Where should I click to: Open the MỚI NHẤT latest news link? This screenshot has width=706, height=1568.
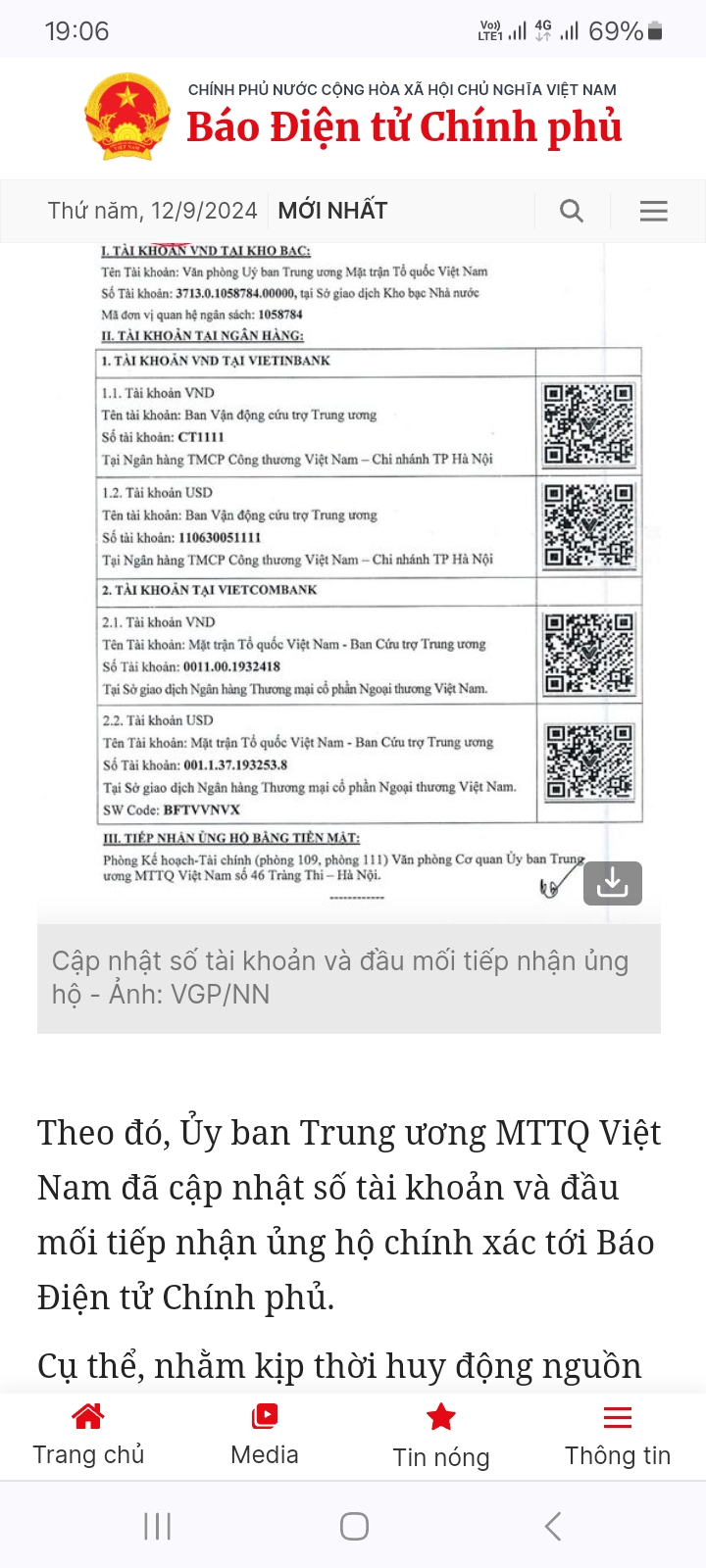pos(333,211)
